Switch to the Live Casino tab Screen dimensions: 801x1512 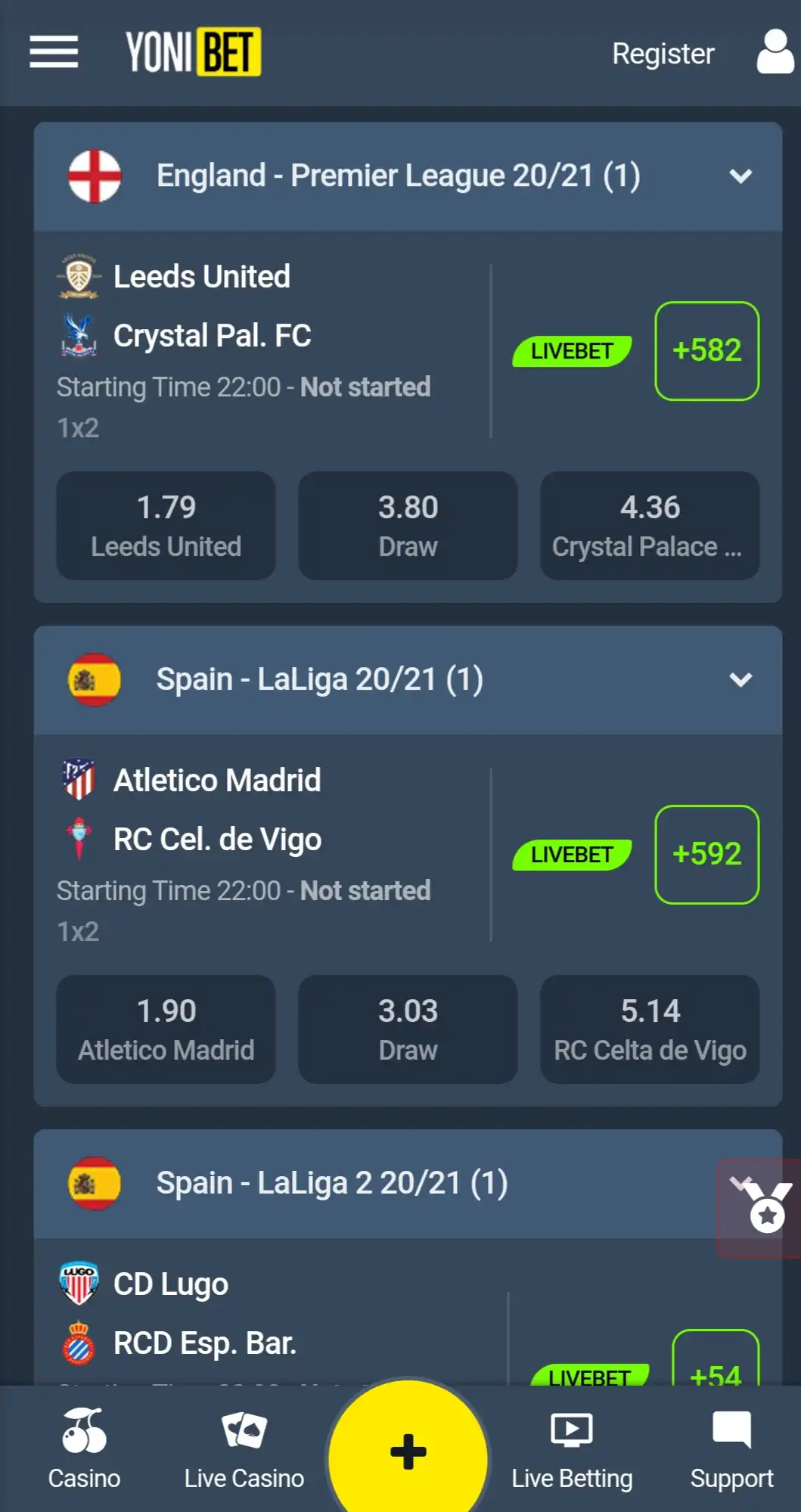coord(244,1450)
